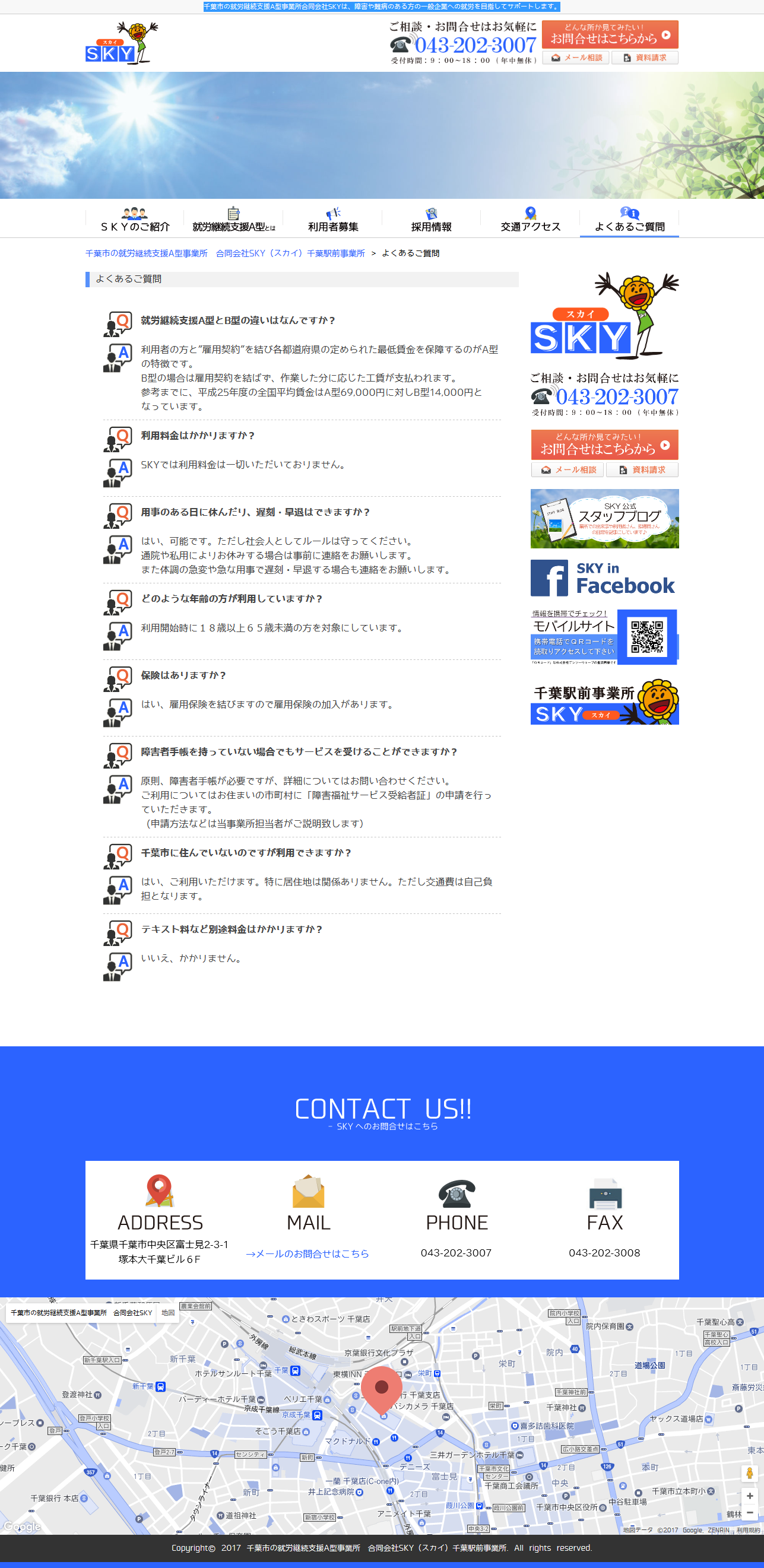Tap header 資料請求 button
This screenshot has width=764, height=1568.
click(645, 58)
